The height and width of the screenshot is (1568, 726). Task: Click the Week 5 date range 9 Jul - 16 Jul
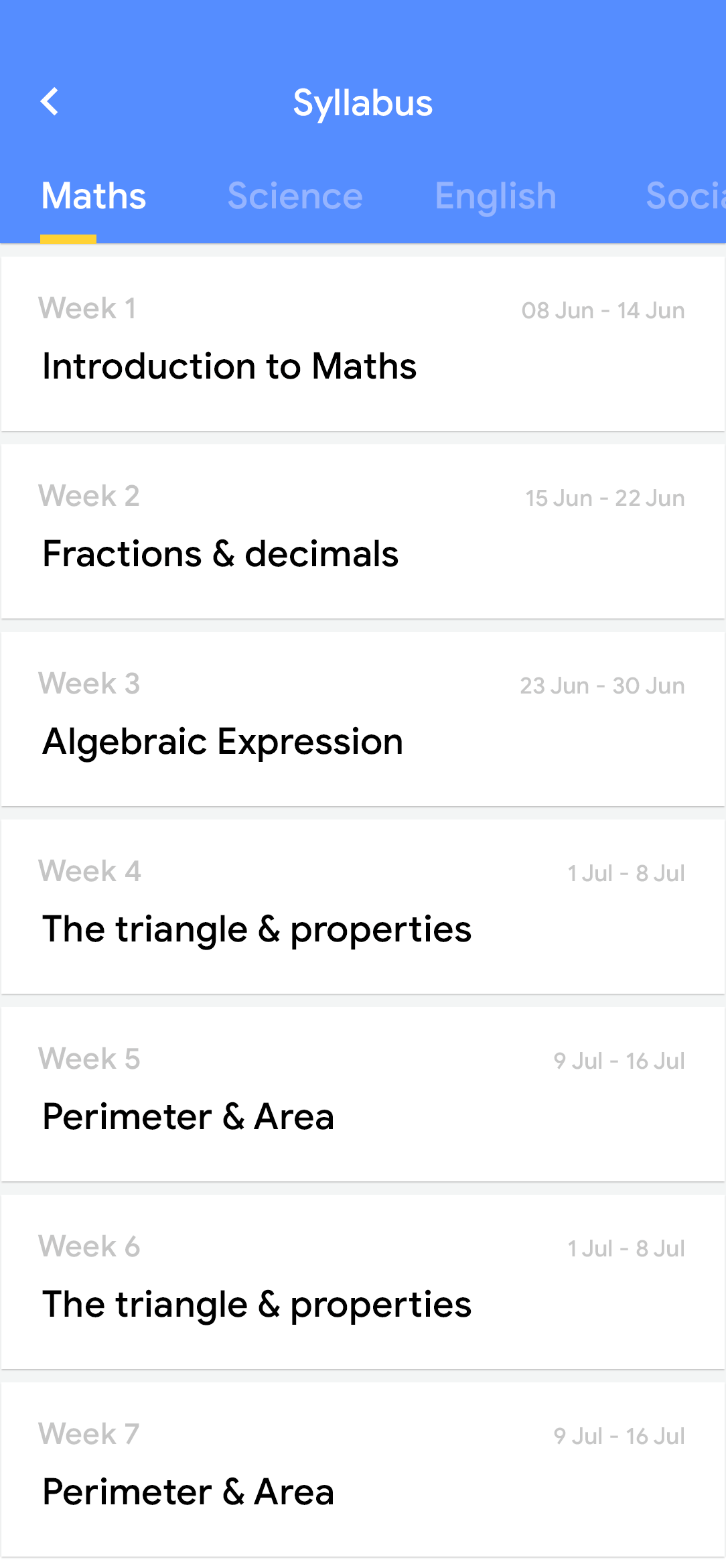pos(619,1060)
